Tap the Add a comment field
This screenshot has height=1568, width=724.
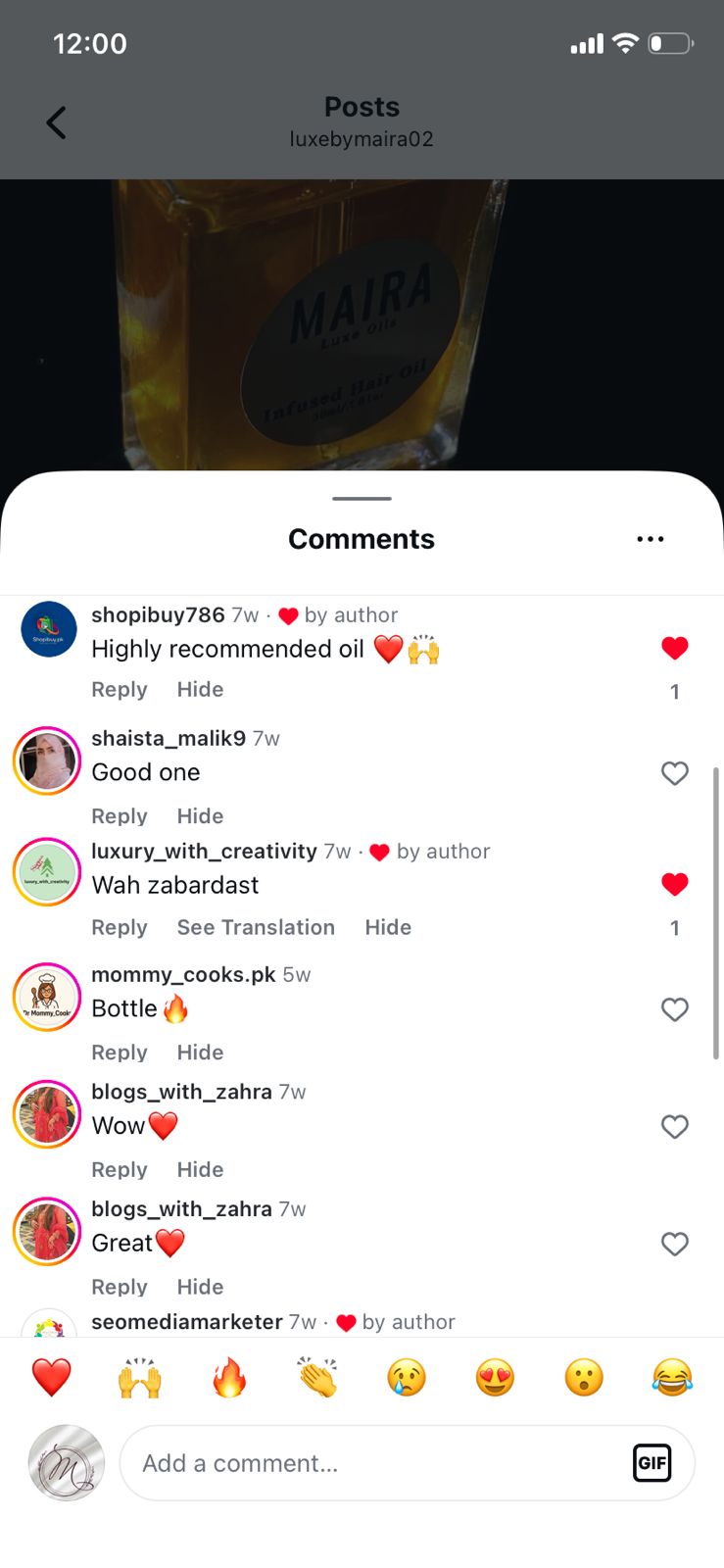pyautogui.click(x=372, y=1463)
